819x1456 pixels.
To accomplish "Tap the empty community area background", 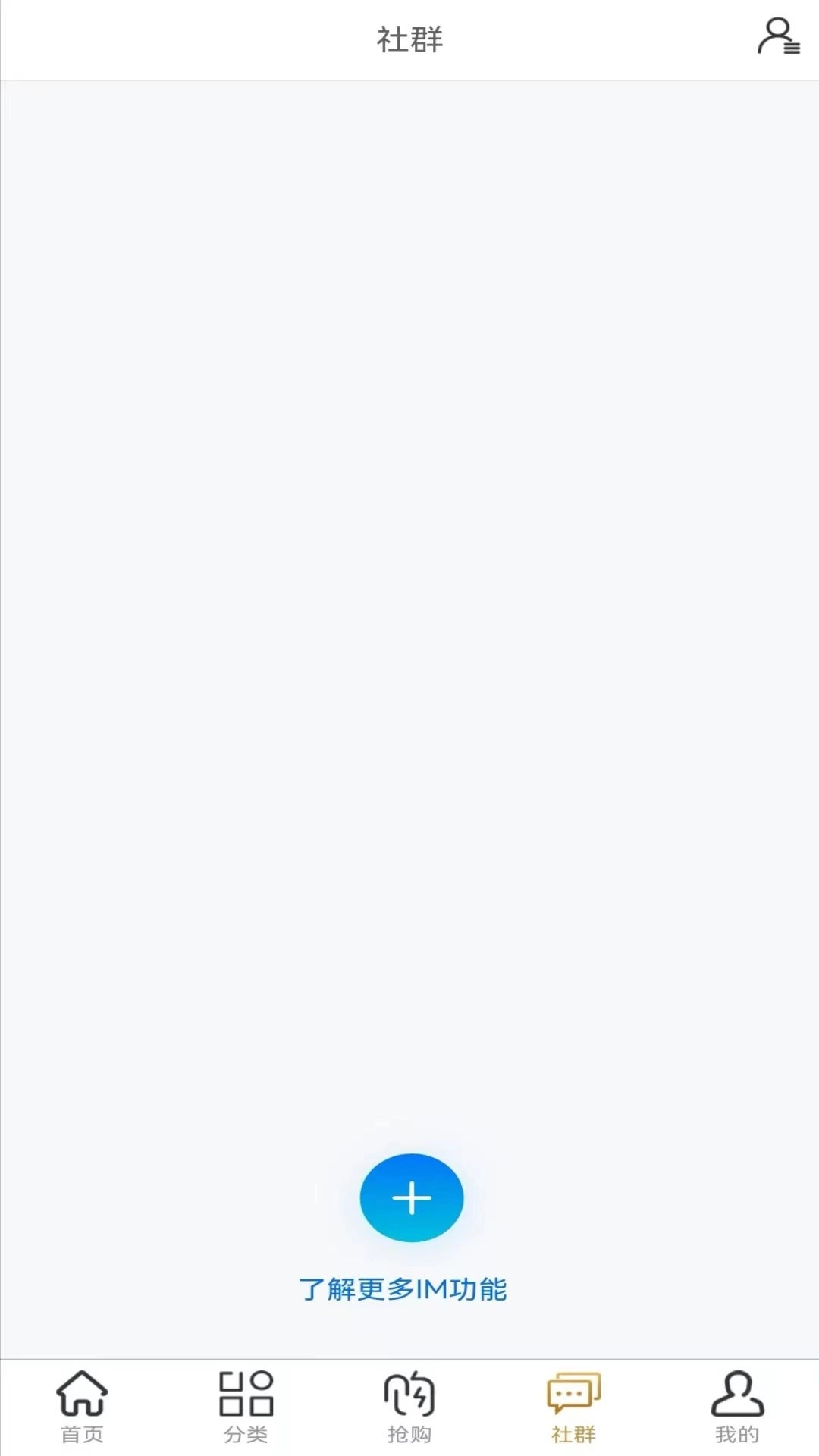I will coord(409,607).
